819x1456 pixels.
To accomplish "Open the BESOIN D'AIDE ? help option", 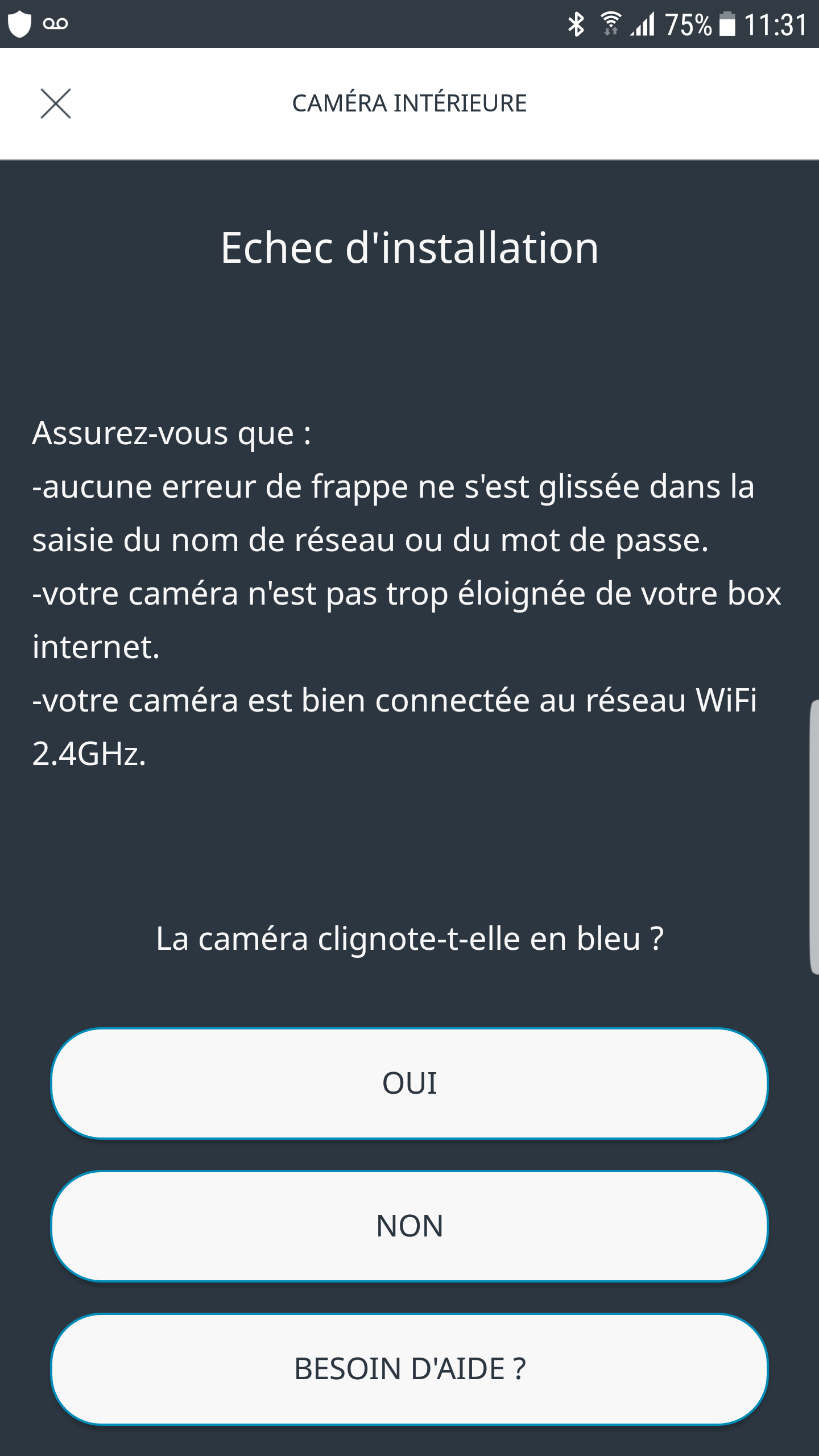I will pyautogui.click(x=409, y=1368).
